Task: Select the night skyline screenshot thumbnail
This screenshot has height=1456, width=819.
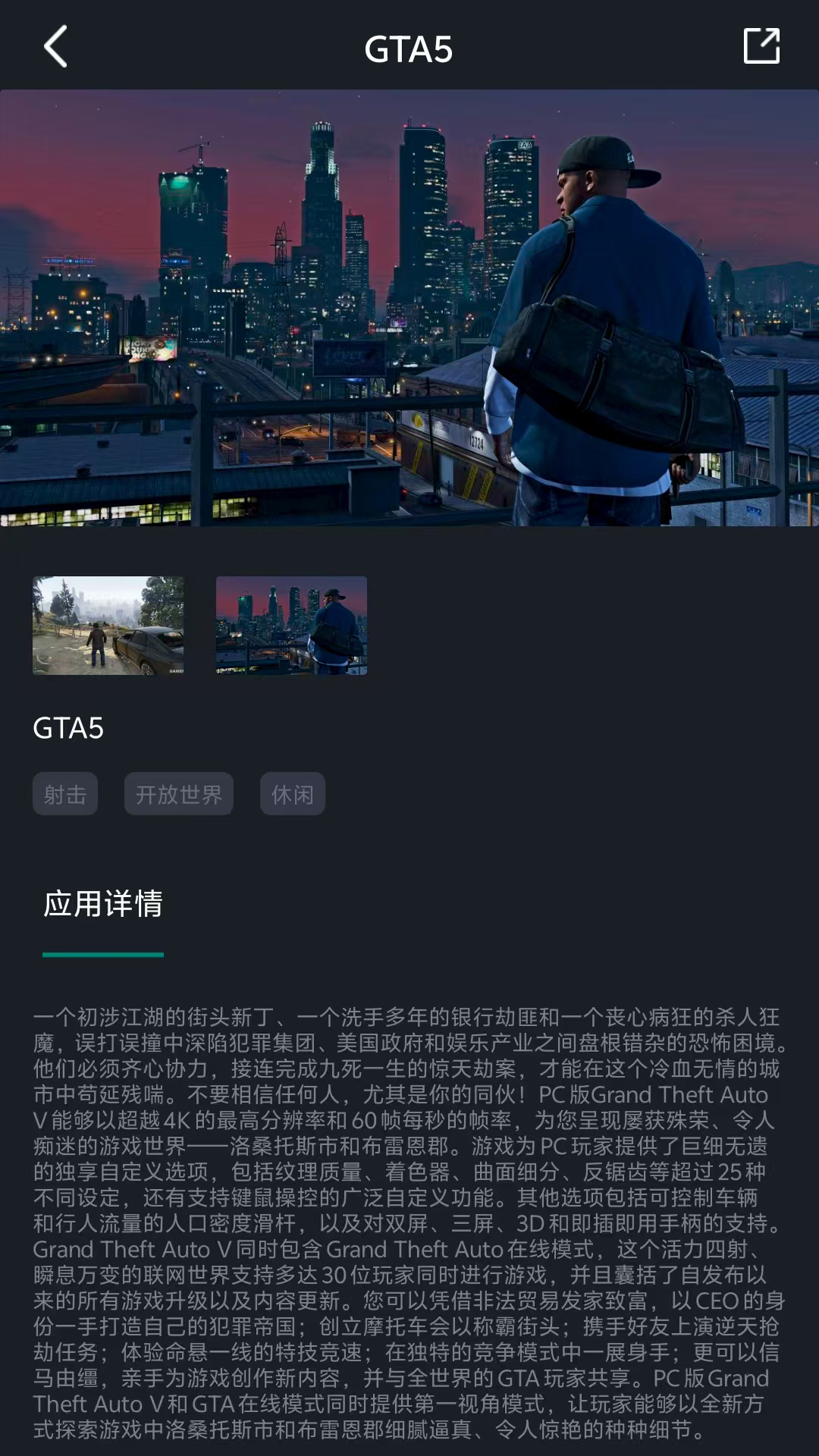Action: pyautogui.click(x=291, y=626)
